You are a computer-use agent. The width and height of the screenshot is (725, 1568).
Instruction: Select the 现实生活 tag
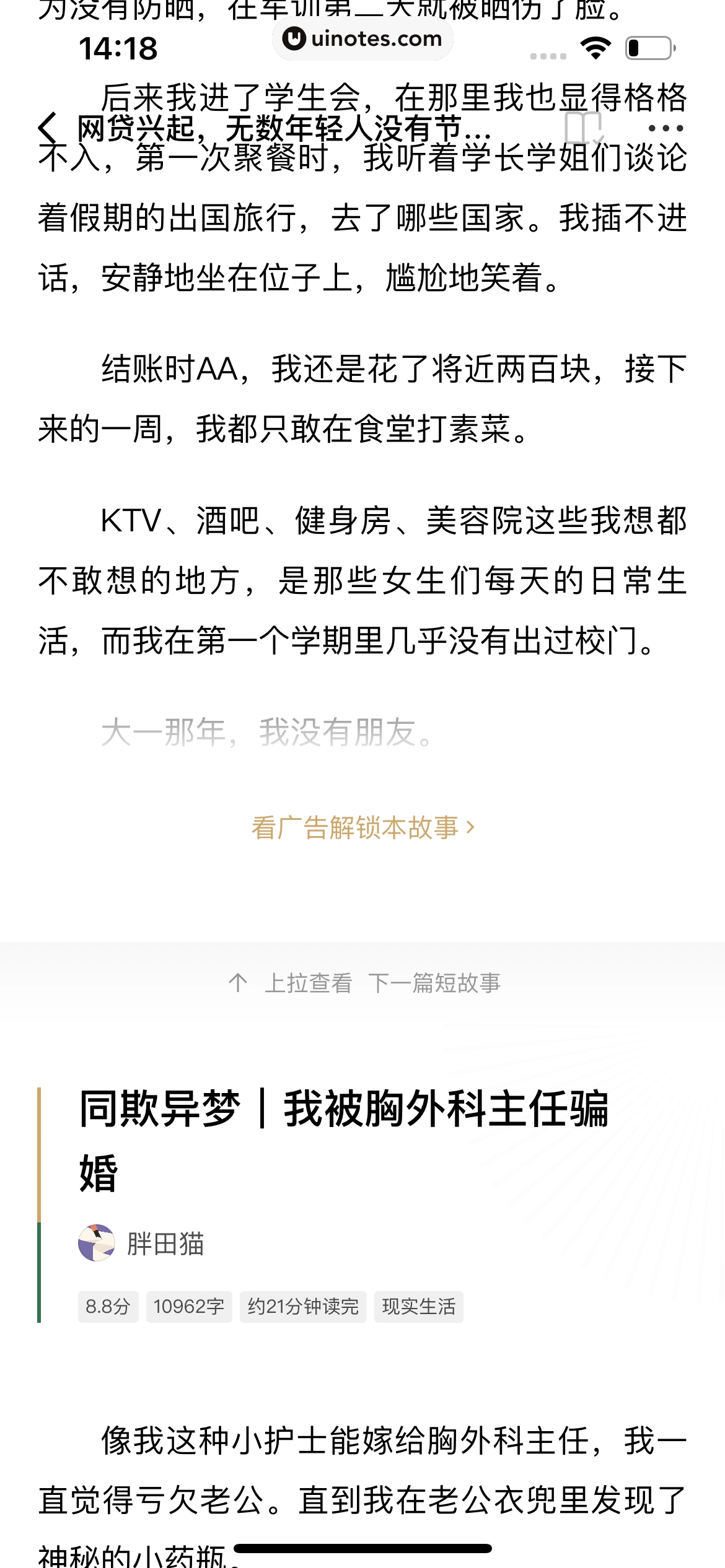point(418,1307)
